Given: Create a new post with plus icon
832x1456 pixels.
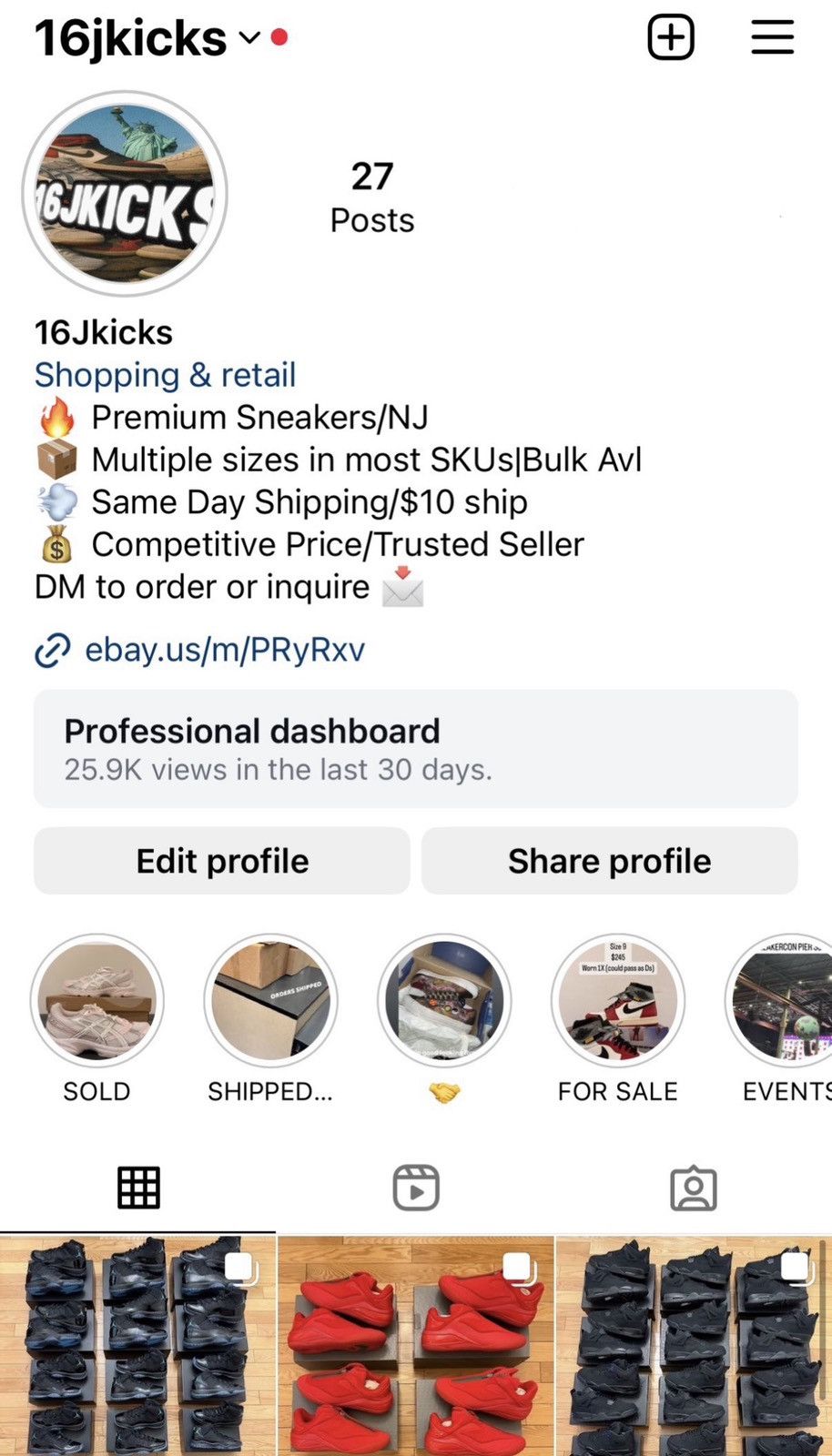Looking at the screenshot, I should 671,37.
